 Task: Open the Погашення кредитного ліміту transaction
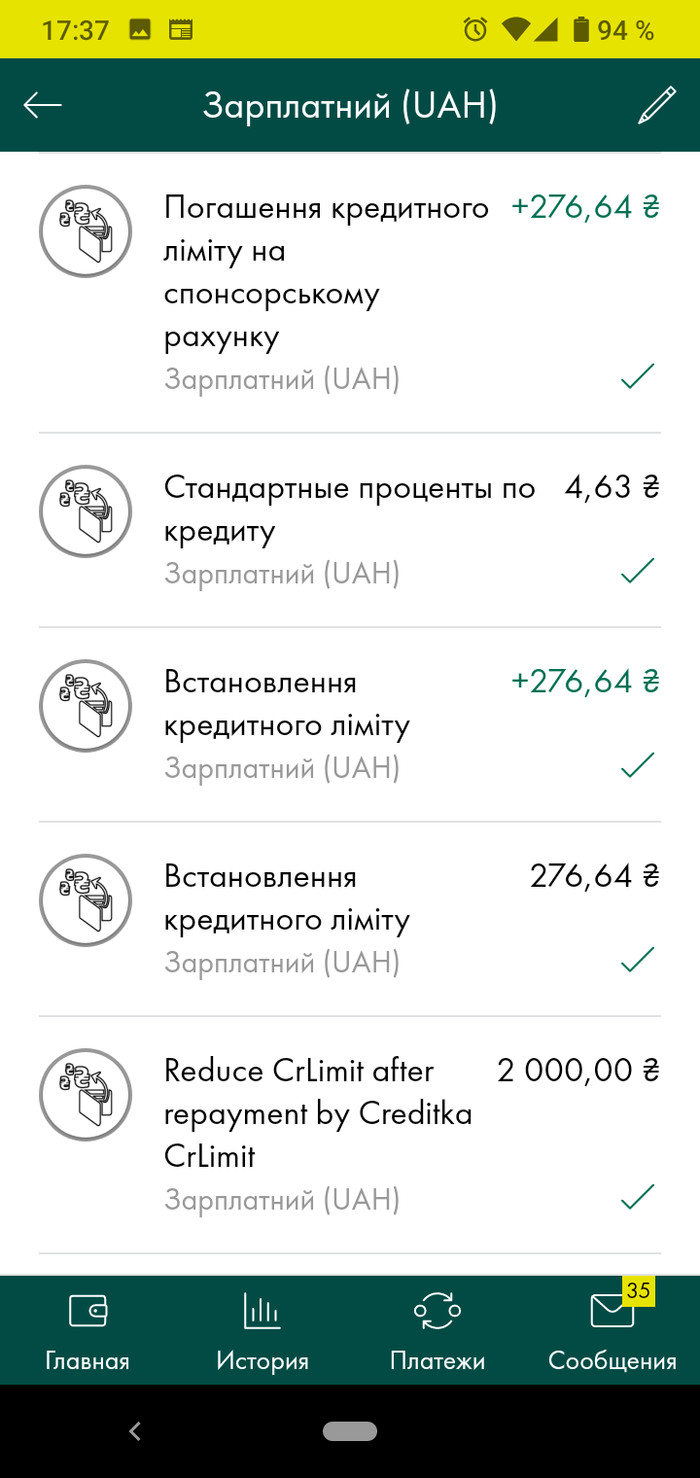pyautogui.click(x=349, y=292)
